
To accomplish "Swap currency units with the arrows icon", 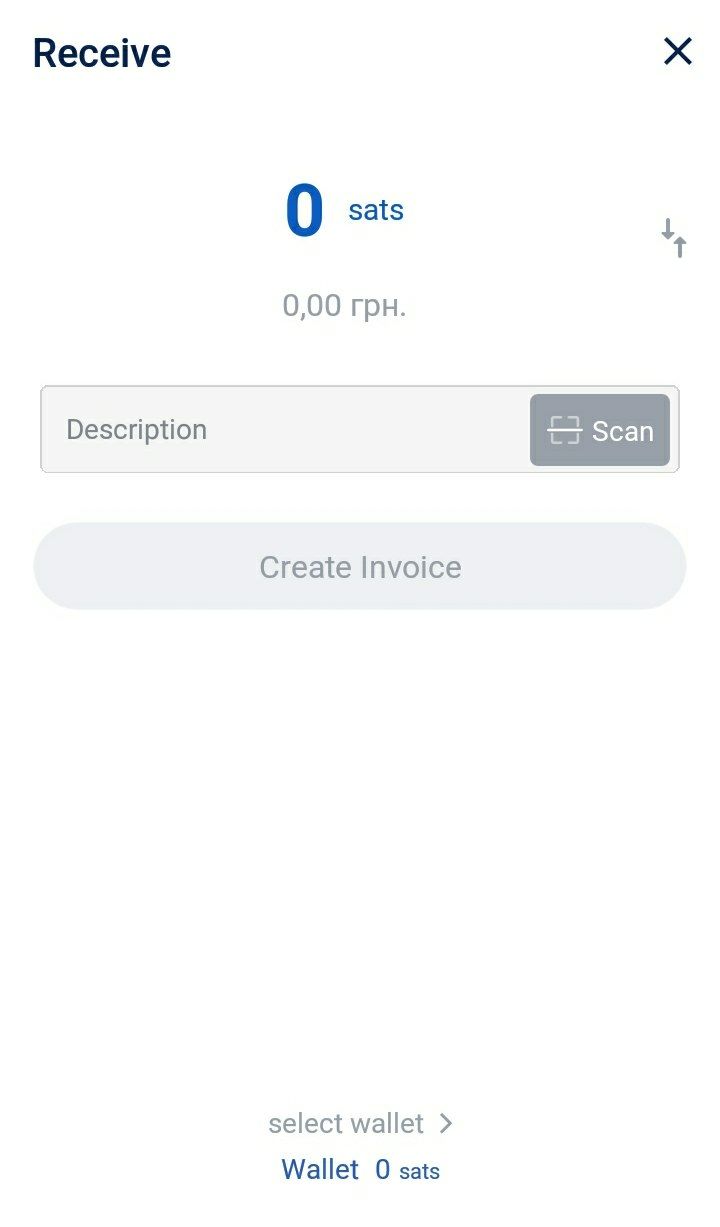I will point(674,238).
